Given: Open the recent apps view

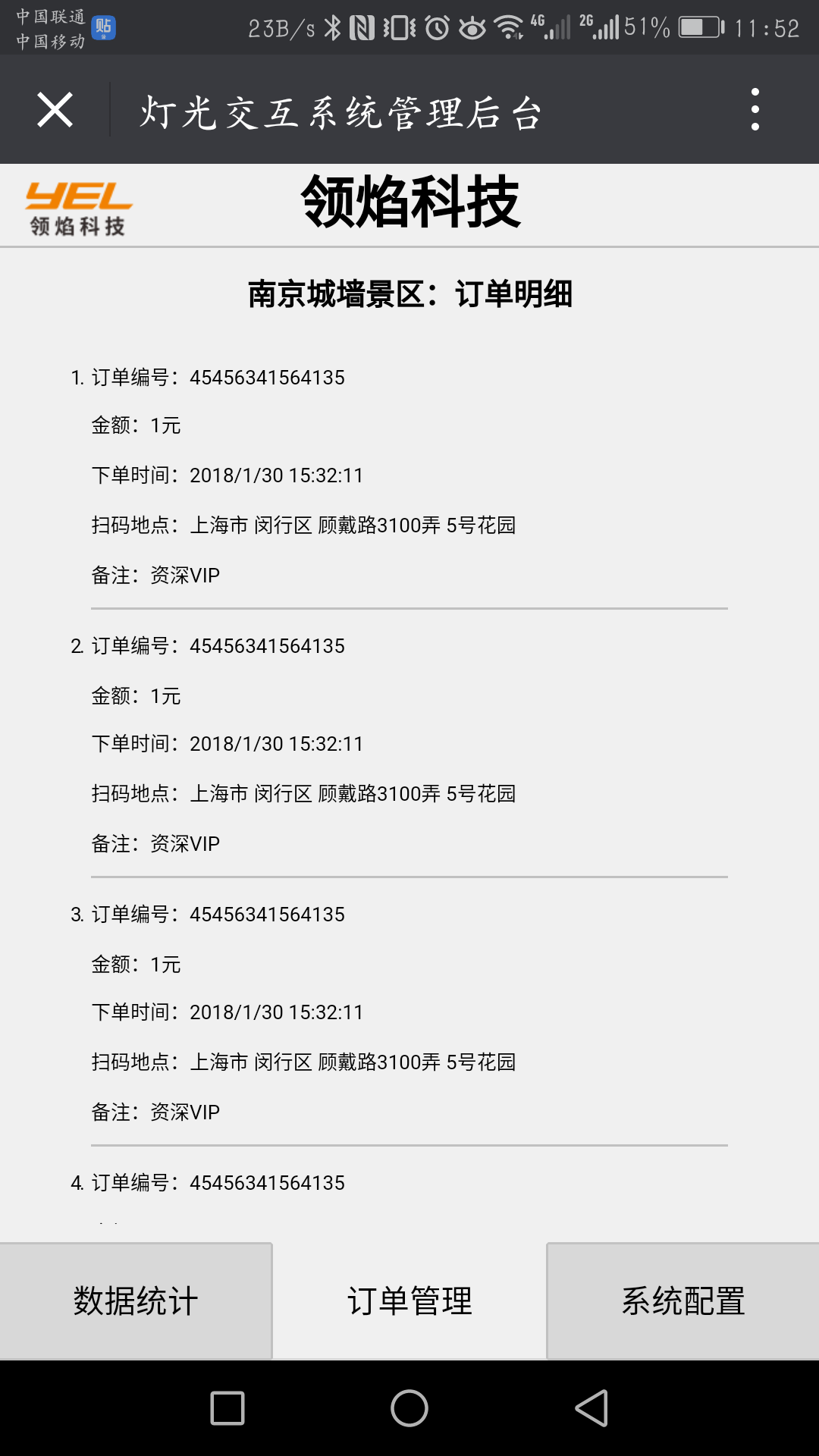Looking at the screenshot, I should pyautogui.click(x=227, y=1408).
